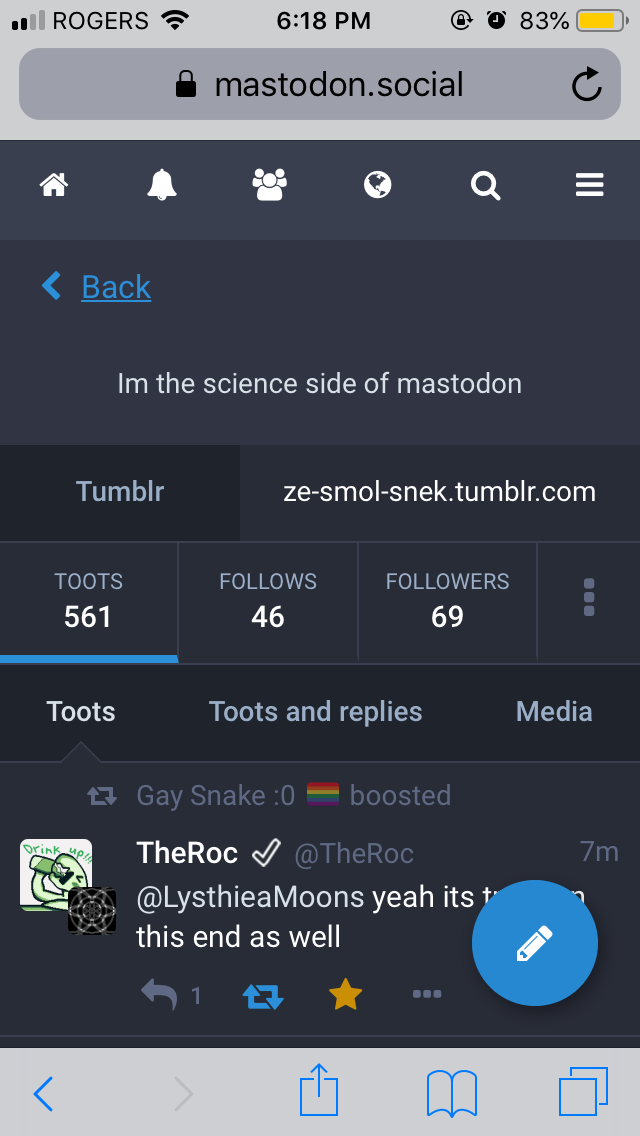
Task: View the Follows list
Action: pyautogui.click(x=268, y=602)
